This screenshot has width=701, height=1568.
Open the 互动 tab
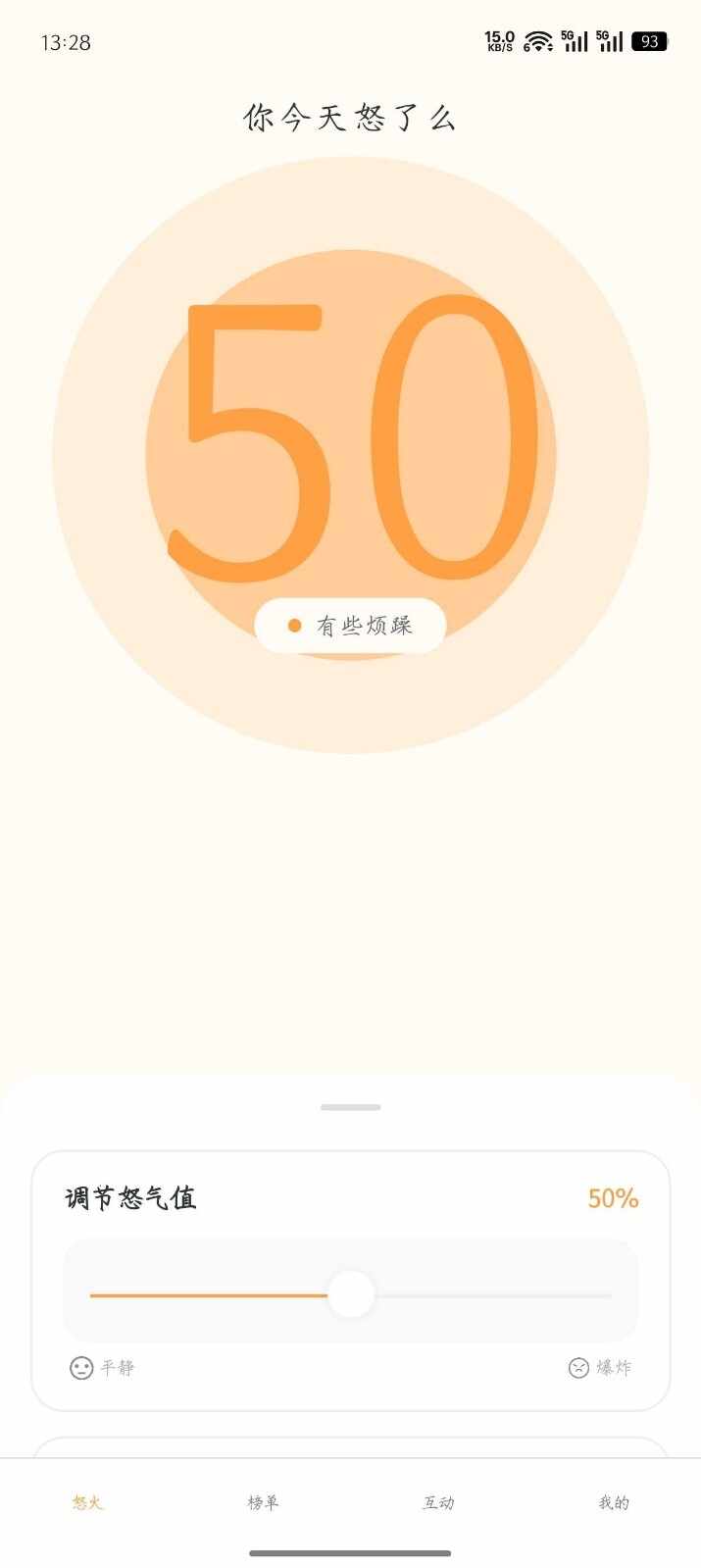[x=438, y=1502]
